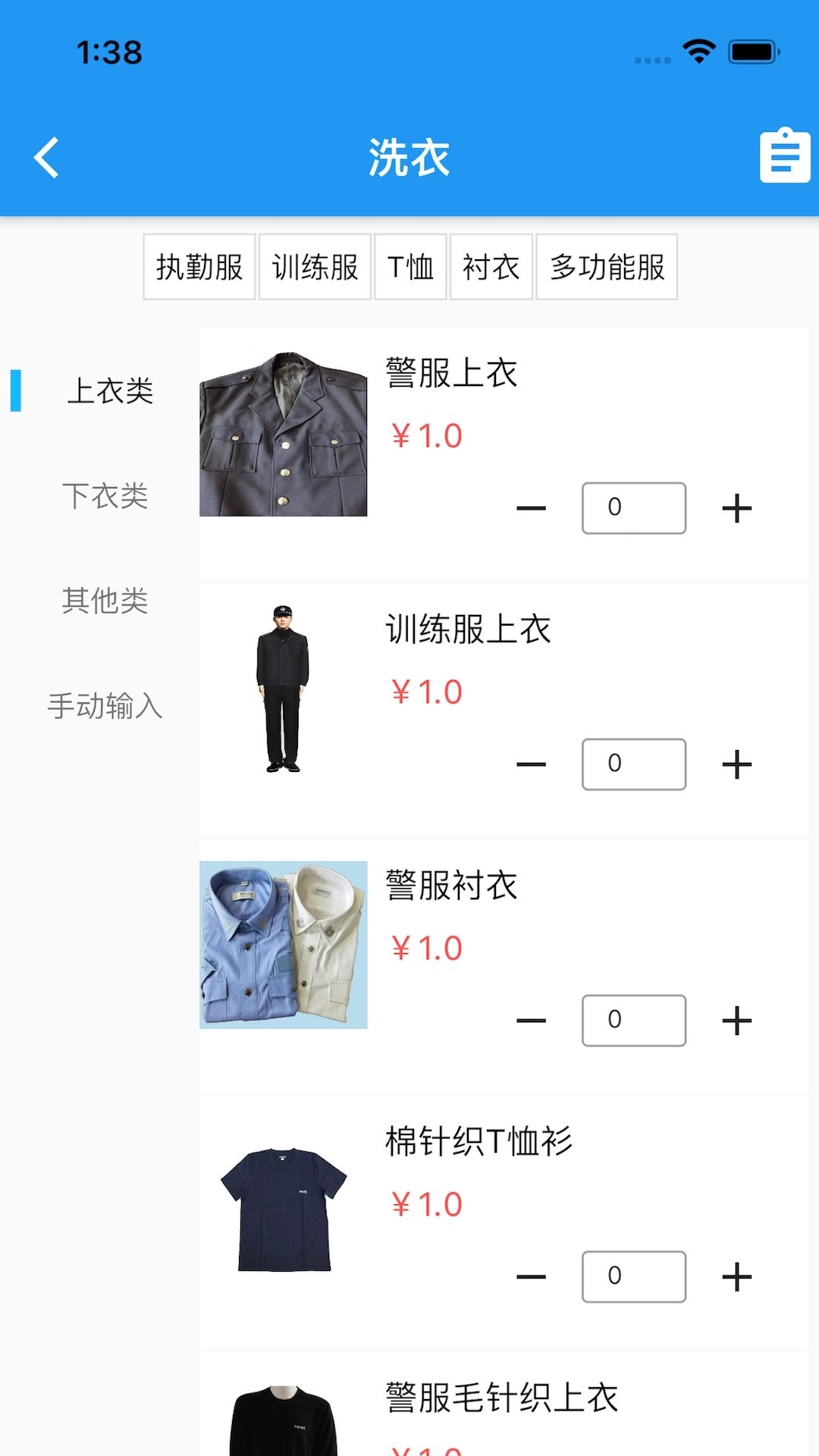Click the back arrow to leave 洗衣 page
Screen dimensions: 819x1456
45,157
